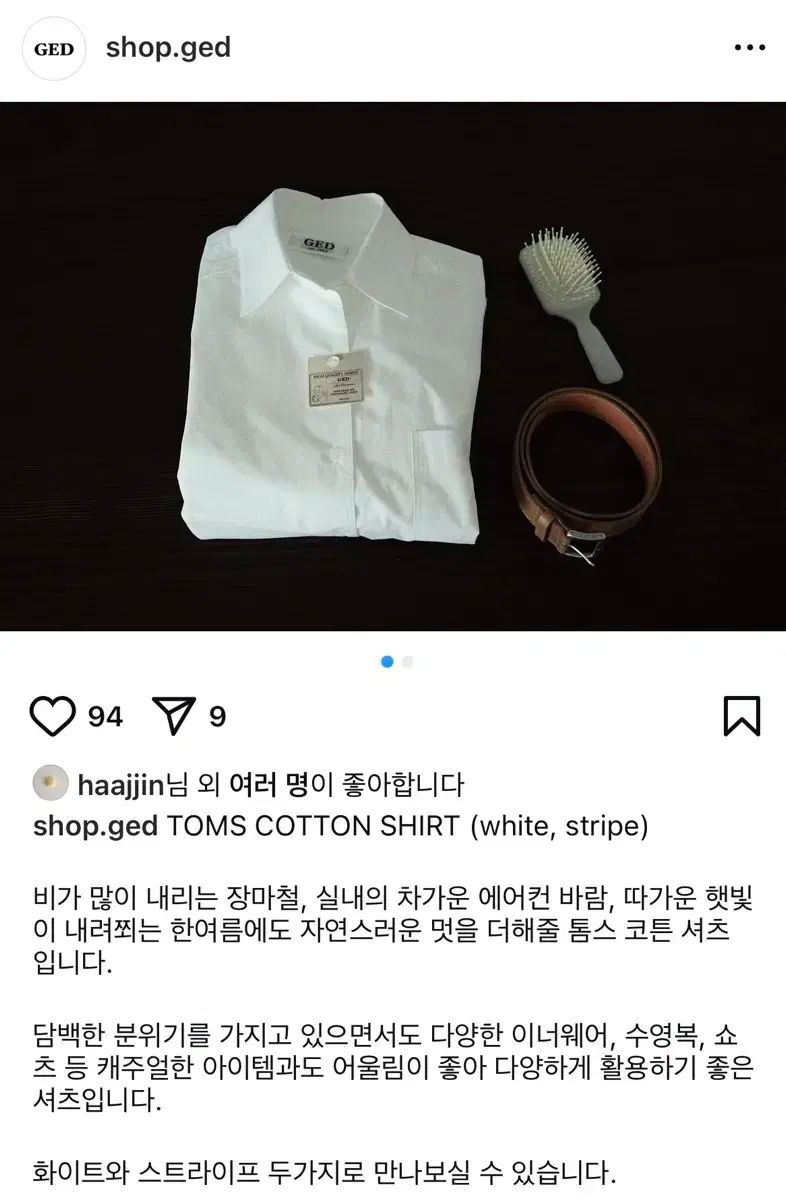
Task: Bookmark this TOMS COTTON SHIRT post
Action: [x=741, y=717]
